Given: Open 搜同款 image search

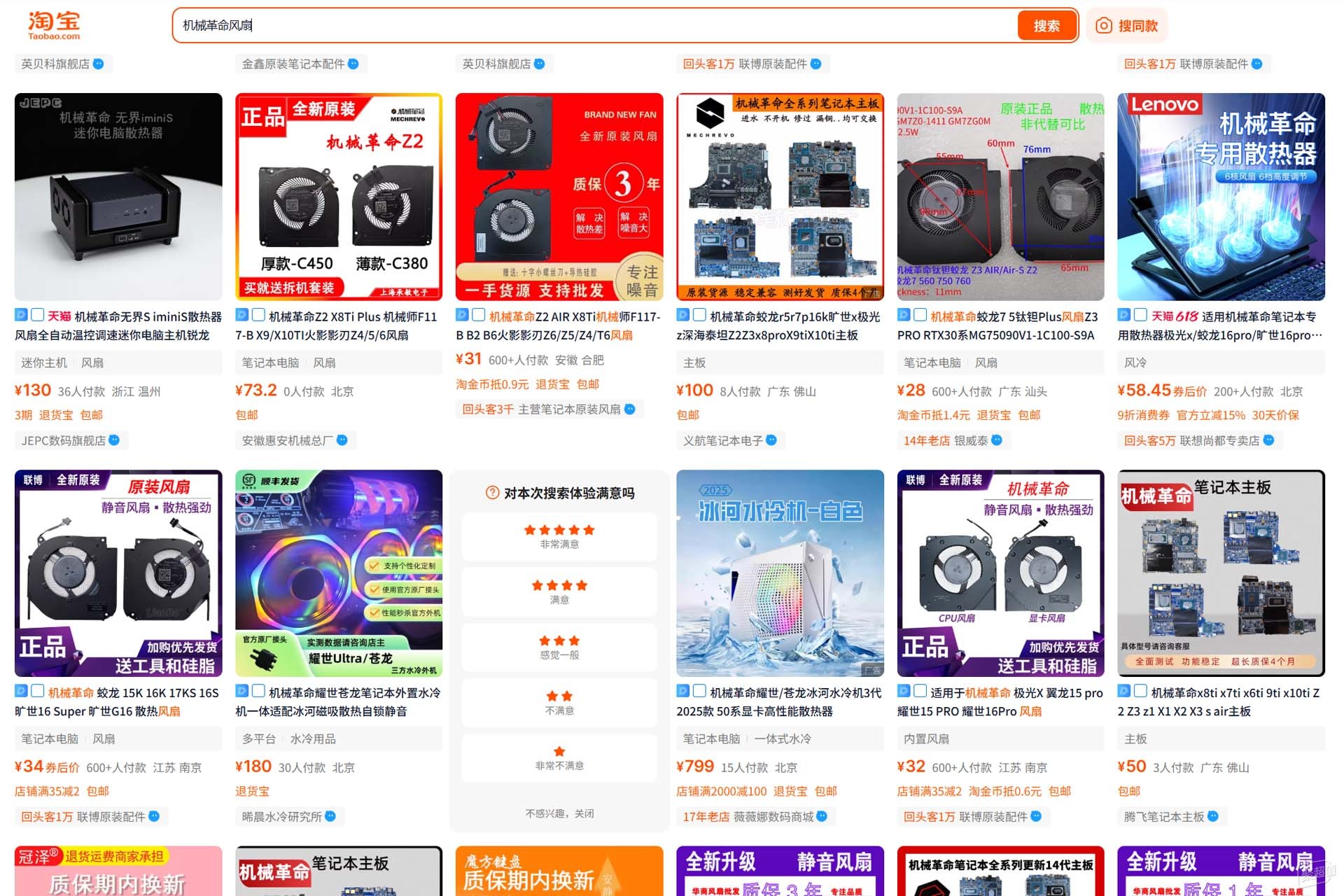Looking at the screenshot, I should [1128, 26].
